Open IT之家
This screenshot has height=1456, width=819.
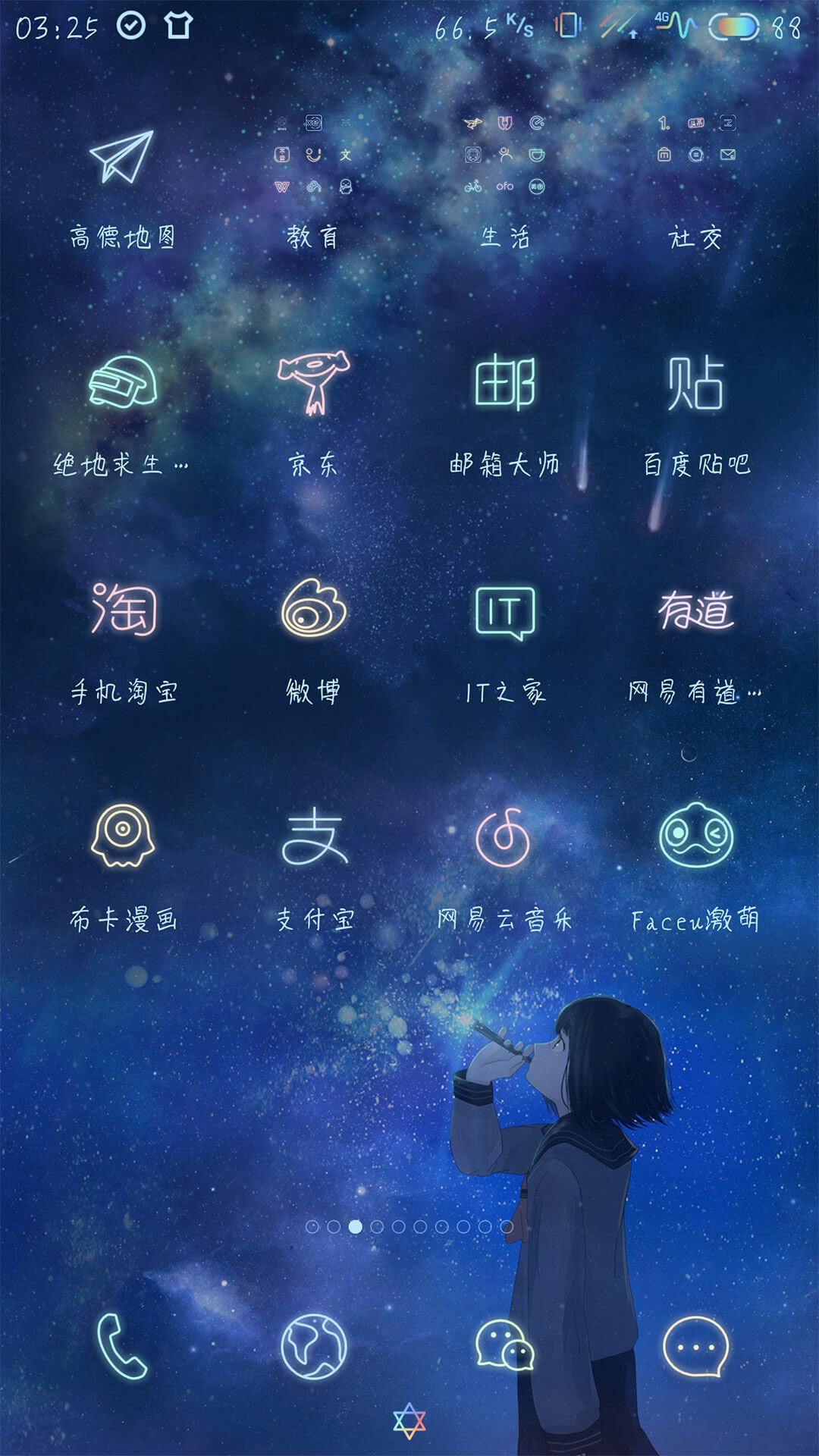click(x=505, y=610)
